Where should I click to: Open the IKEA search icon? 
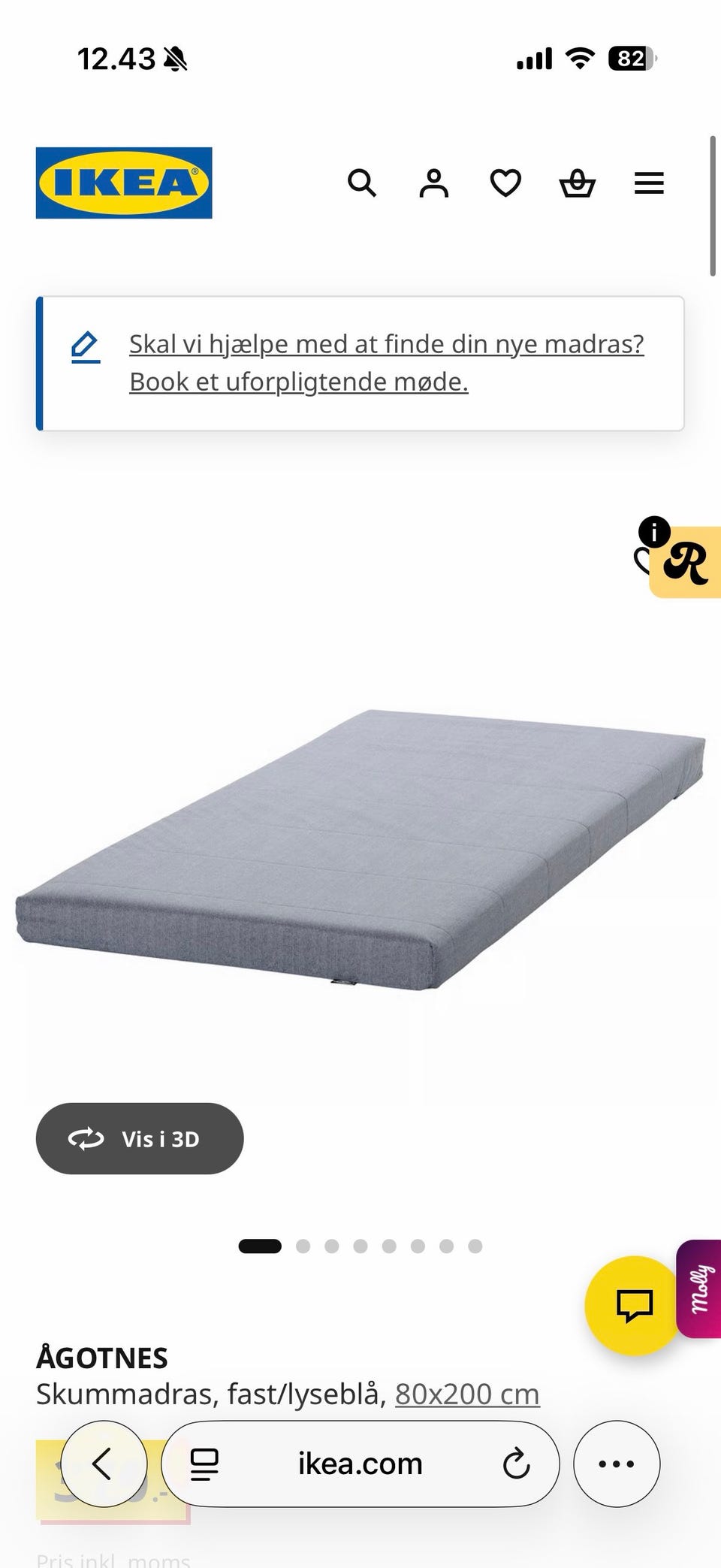(x=361, y=183)
